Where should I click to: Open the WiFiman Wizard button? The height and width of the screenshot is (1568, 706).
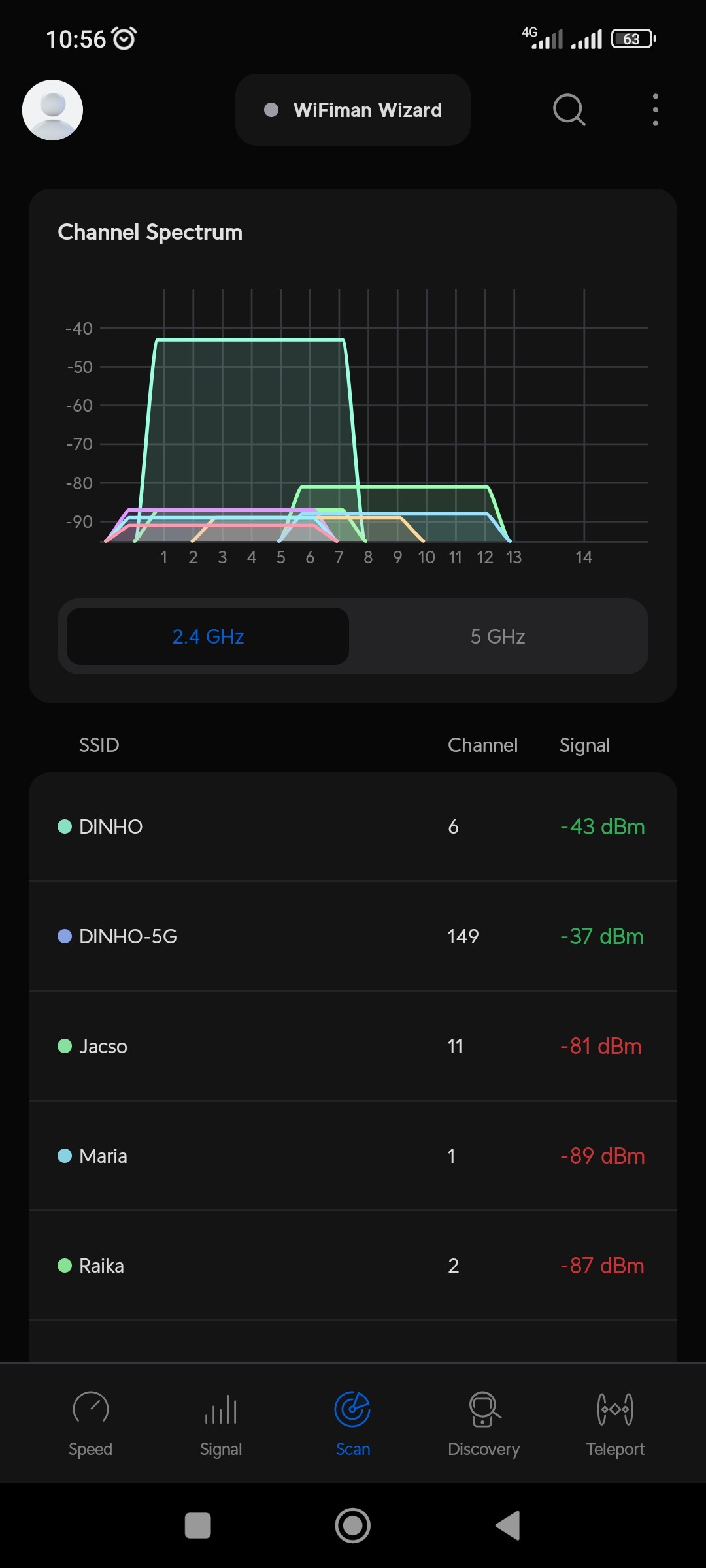[353, 110]
